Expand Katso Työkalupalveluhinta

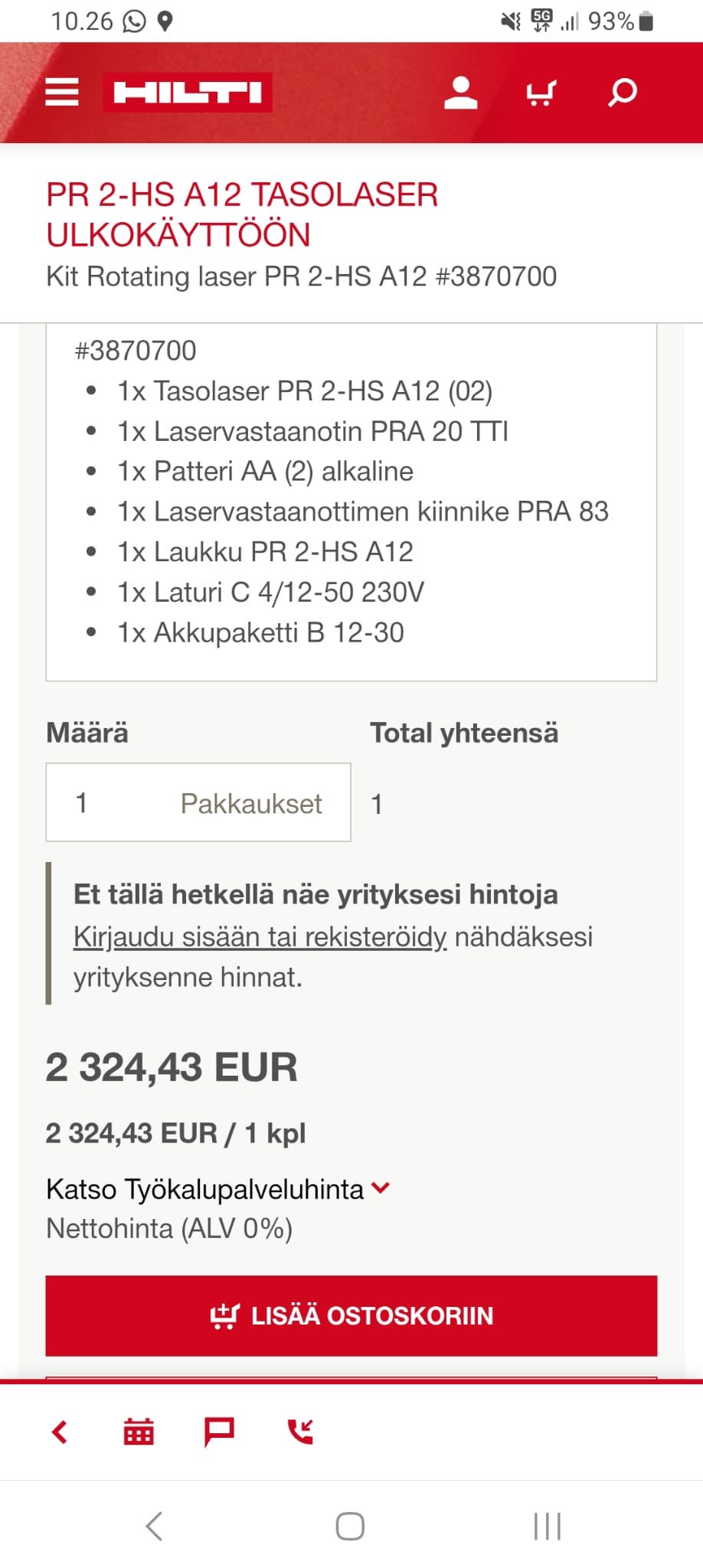pyautogui.click(x=218, y=1189)
